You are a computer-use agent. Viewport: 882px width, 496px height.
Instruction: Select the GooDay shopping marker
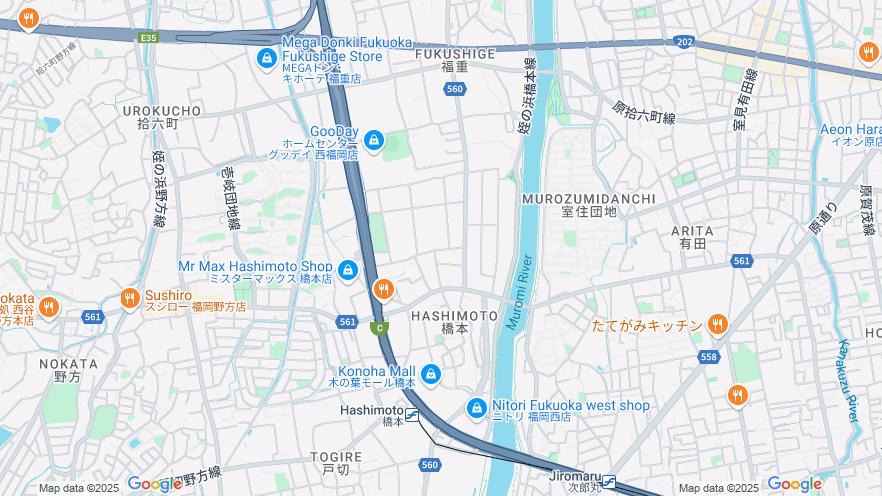coord(374,140)
